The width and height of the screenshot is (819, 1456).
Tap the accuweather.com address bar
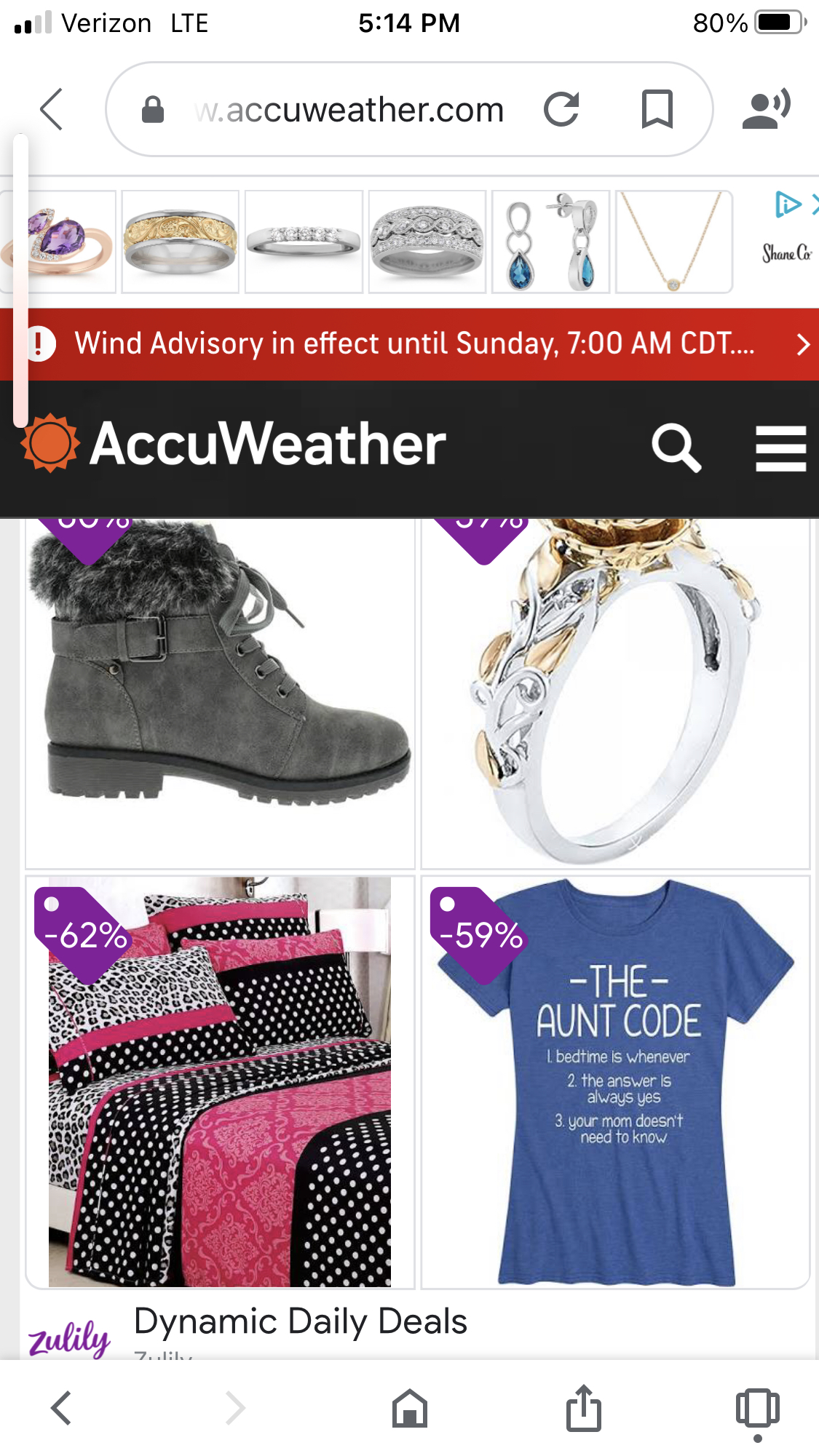click(x=349, y=111)
